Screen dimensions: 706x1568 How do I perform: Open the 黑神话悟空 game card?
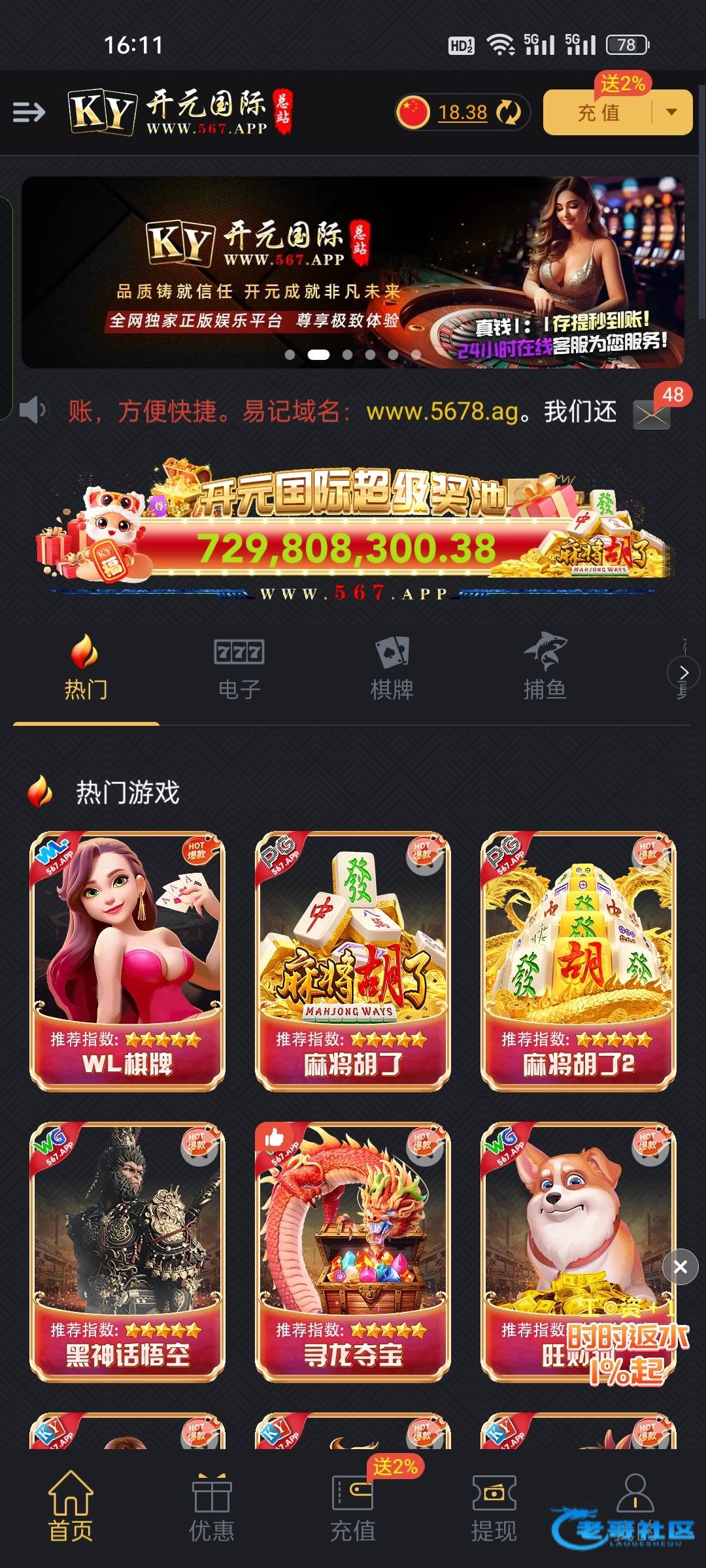coord(127,1251)
